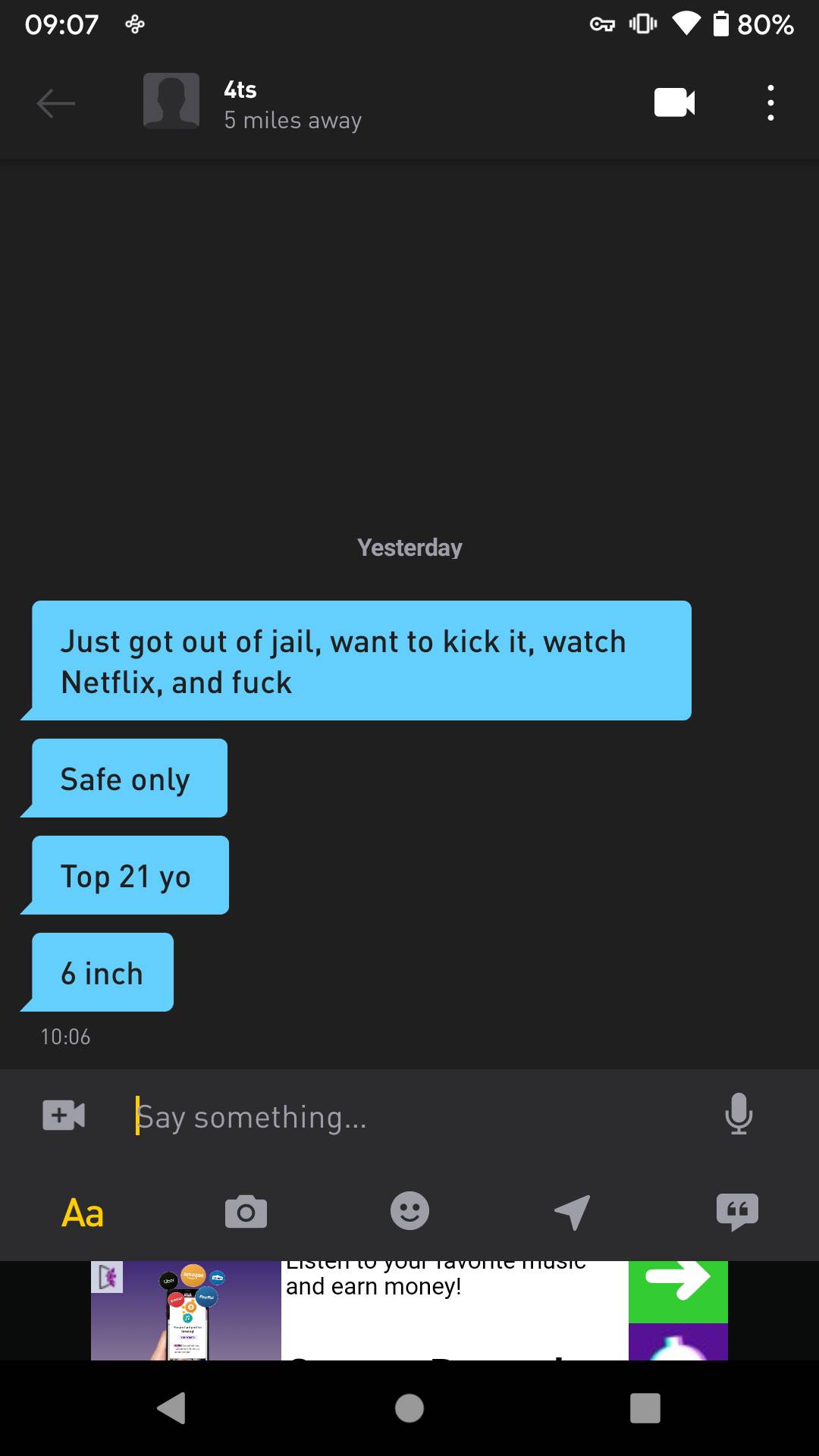819x1456 pixels.
Task: Open the overflow menu
Action: coord(770,102)
